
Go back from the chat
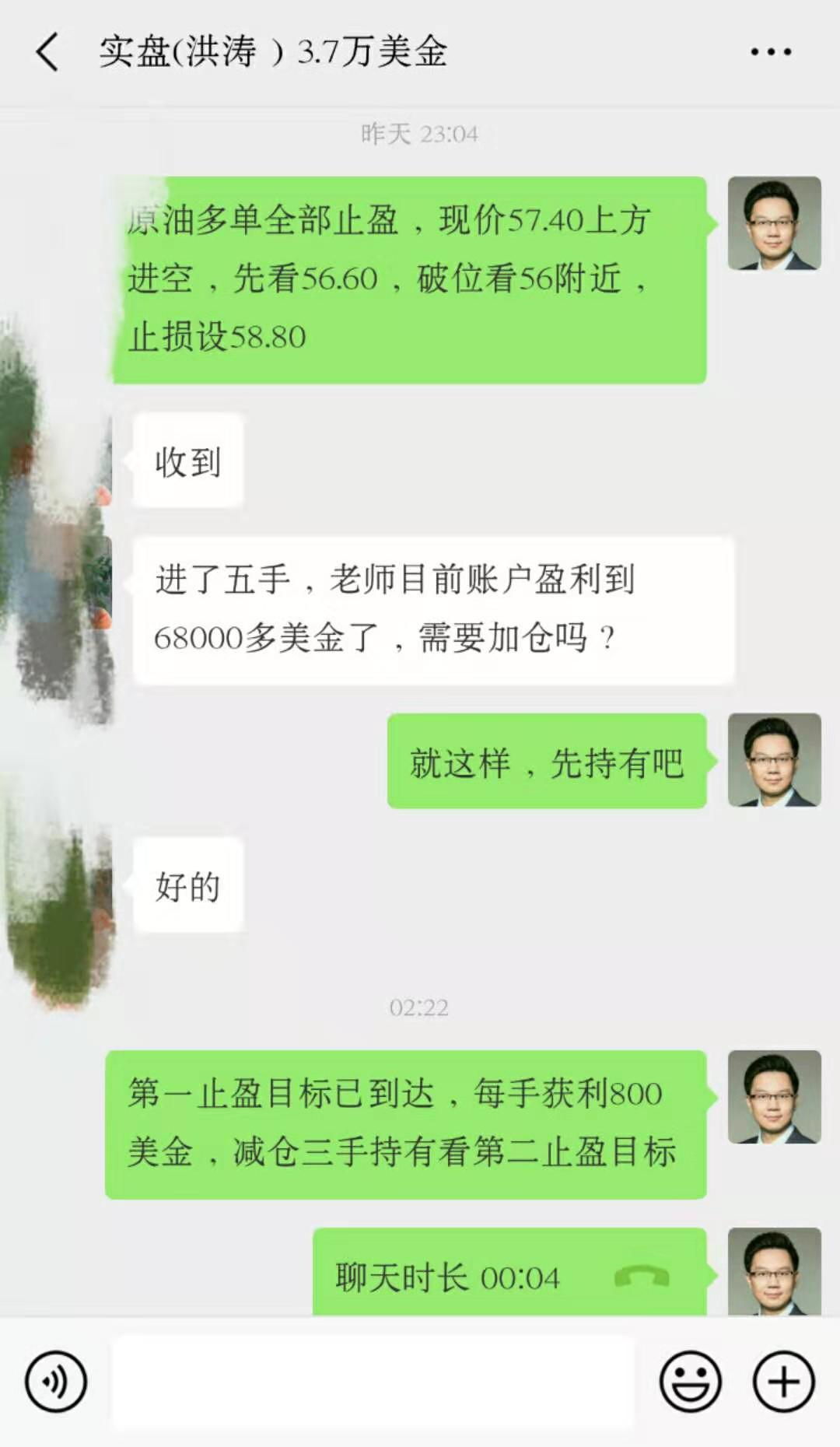click(x=47, y=52)
